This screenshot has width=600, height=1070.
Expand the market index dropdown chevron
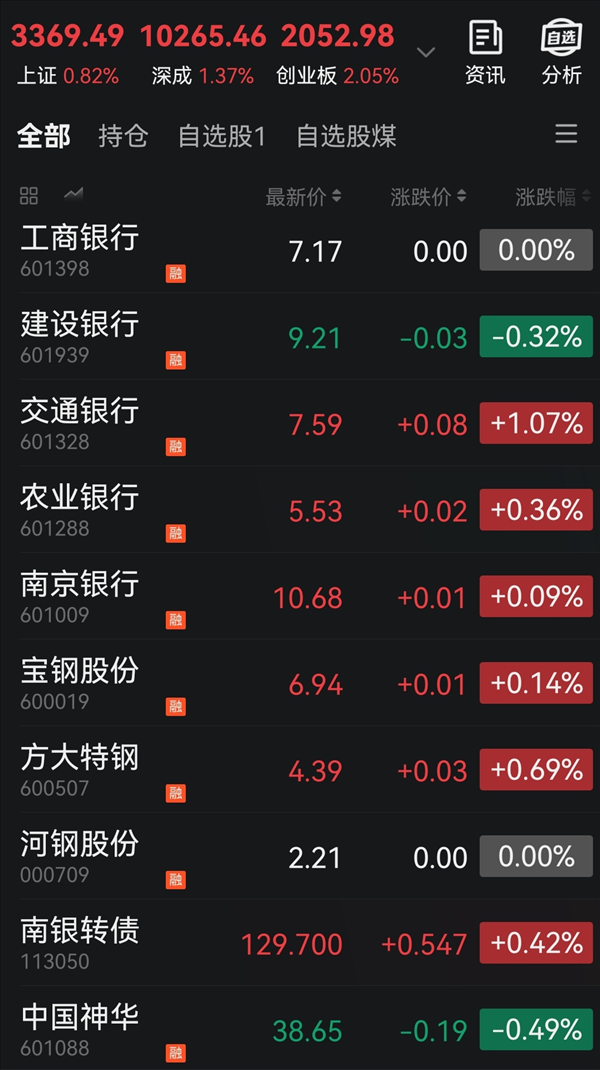426,53
